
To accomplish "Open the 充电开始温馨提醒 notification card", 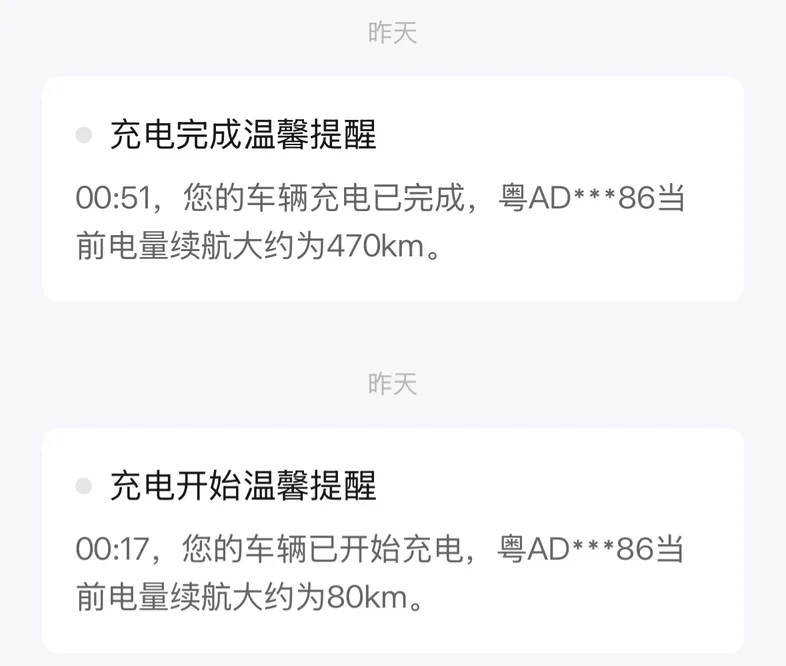I will pos(392,540).
